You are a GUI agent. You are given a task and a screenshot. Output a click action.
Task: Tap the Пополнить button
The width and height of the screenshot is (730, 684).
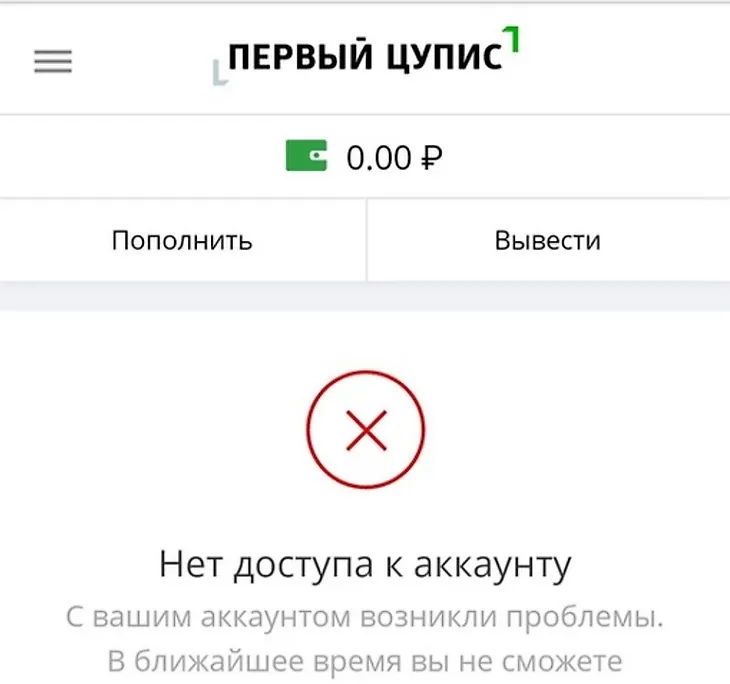[x=182, y=241]
